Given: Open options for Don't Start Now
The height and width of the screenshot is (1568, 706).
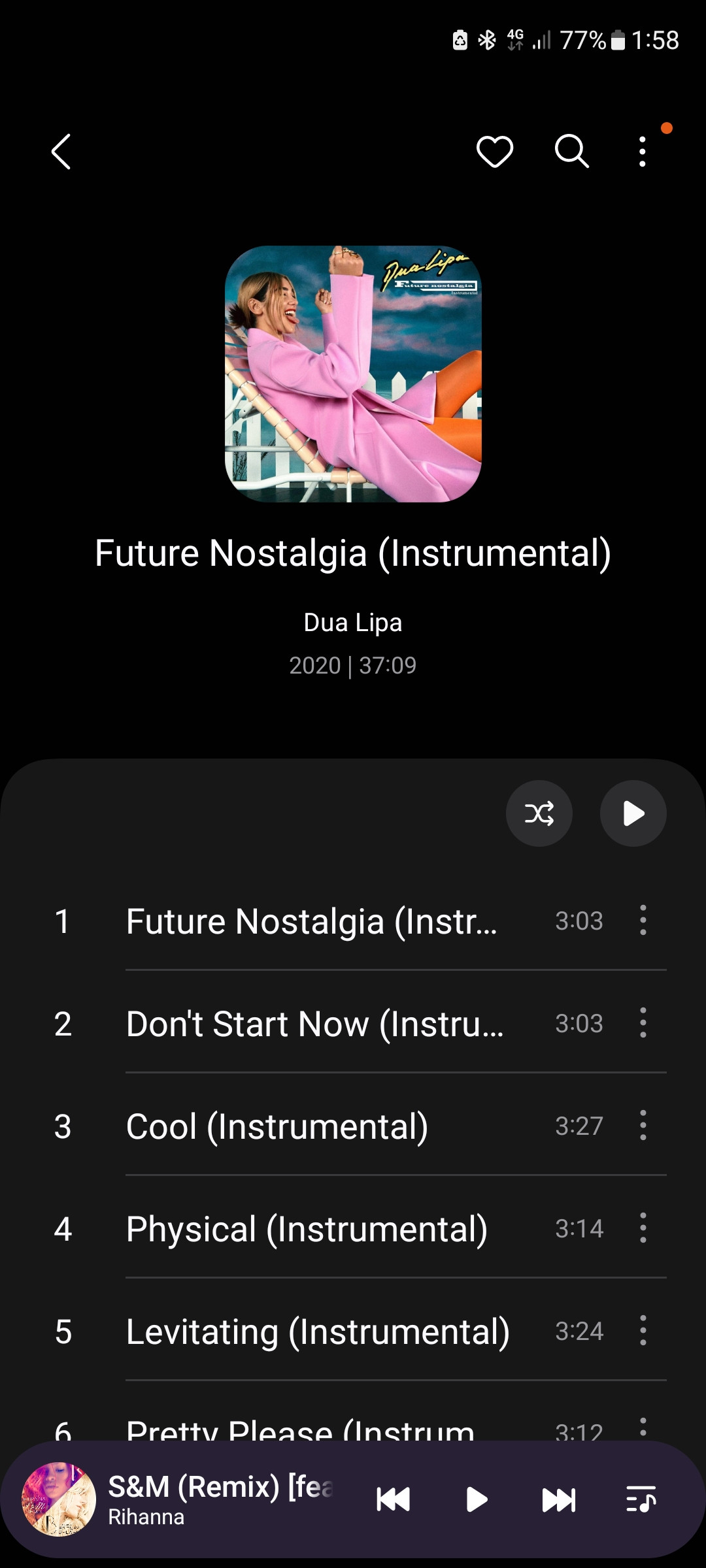Looking at the screenshot, I should click(x=643, y=1022).
